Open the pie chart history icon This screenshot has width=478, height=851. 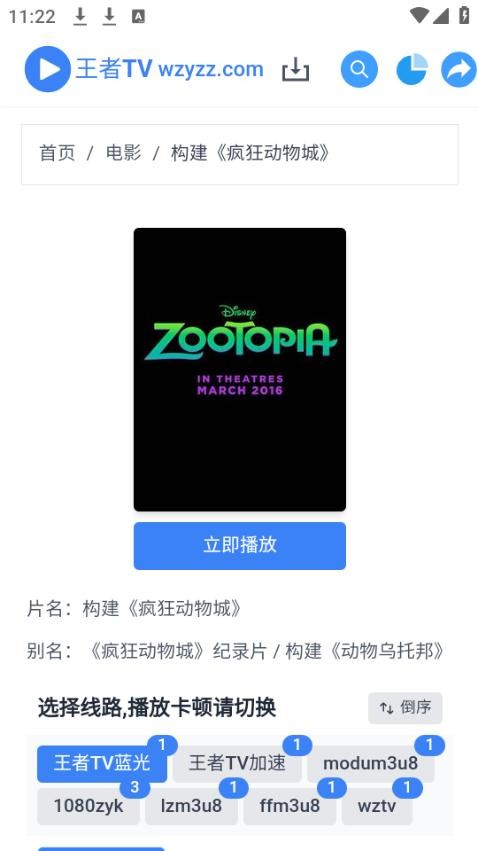point(411,69)
